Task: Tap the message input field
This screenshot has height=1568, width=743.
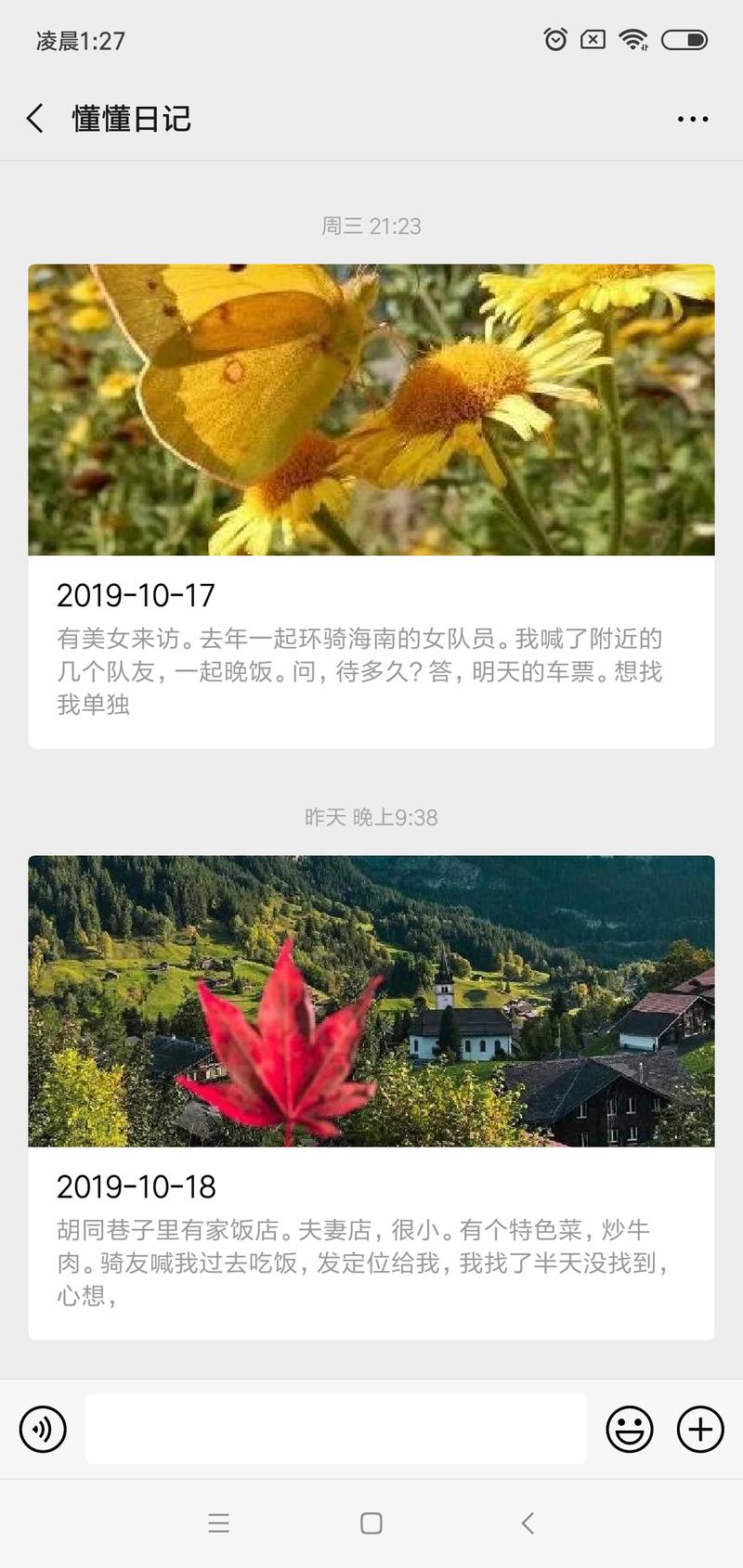Action: click(x=334, y=1429)
